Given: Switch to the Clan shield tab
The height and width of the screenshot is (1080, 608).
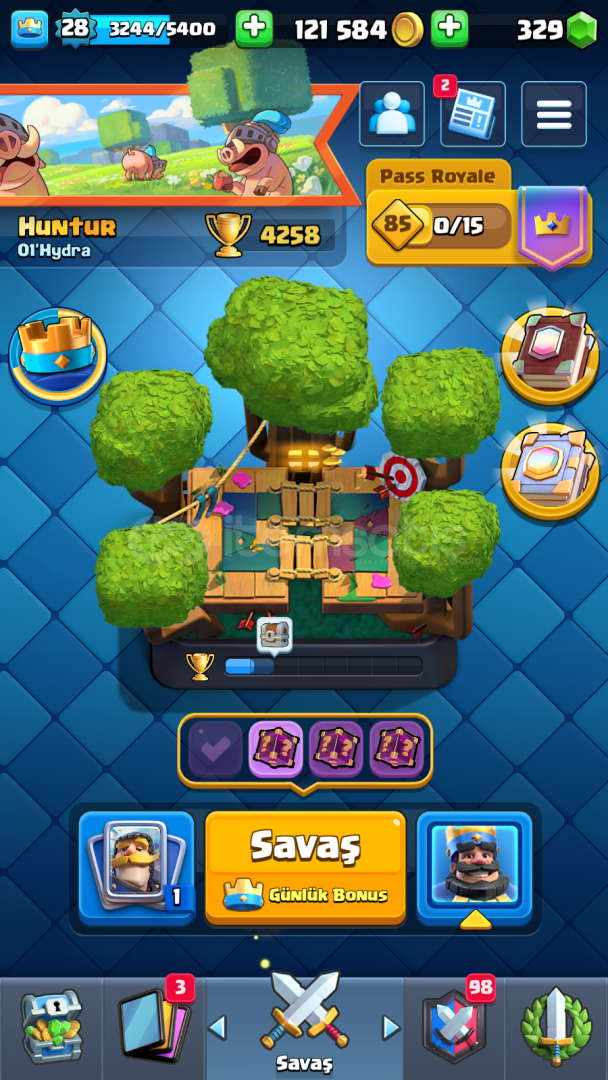Looking at the screenshot, I should pos(453,1026).
